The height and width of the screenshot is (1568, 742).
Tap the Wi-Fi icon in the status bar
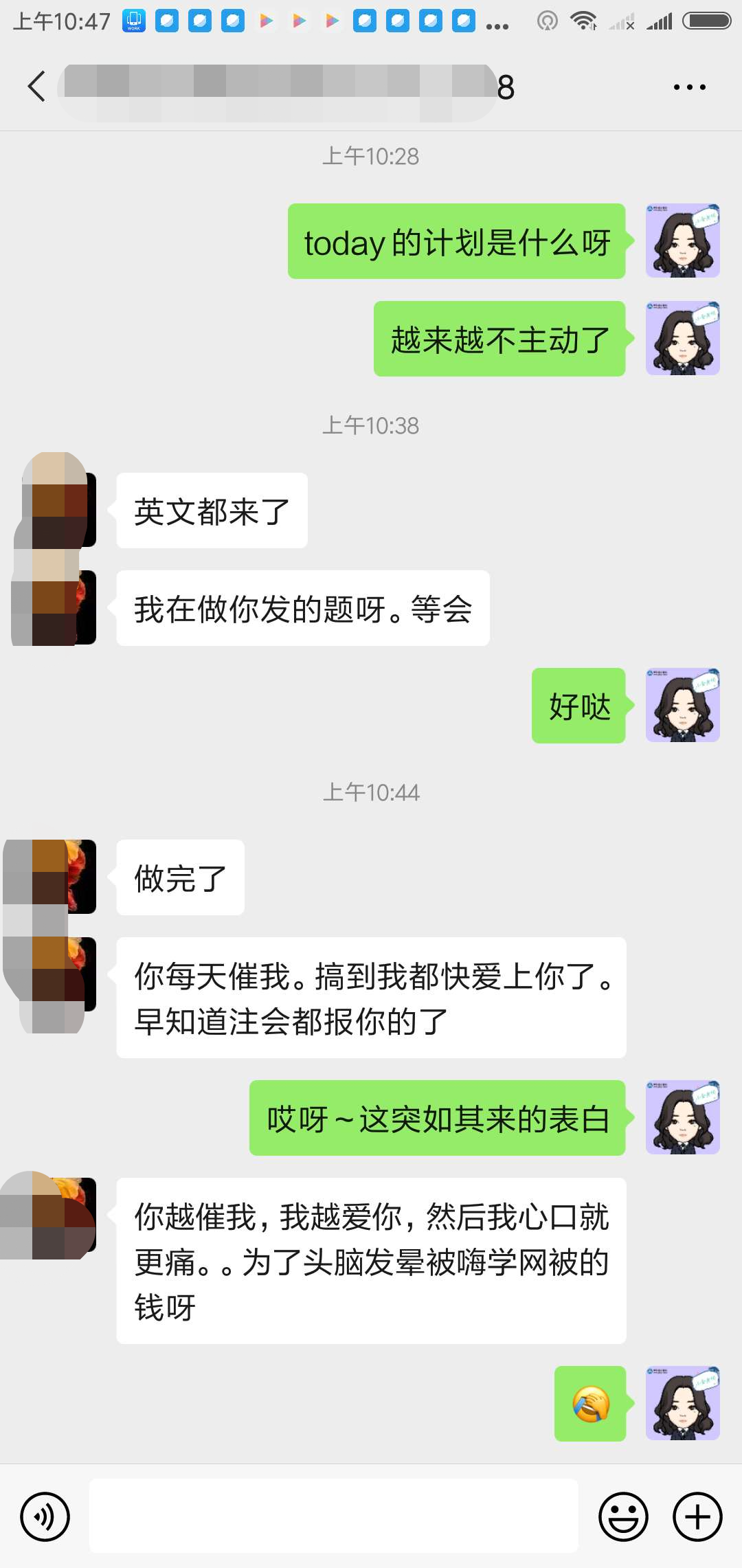tap(583, 21)
